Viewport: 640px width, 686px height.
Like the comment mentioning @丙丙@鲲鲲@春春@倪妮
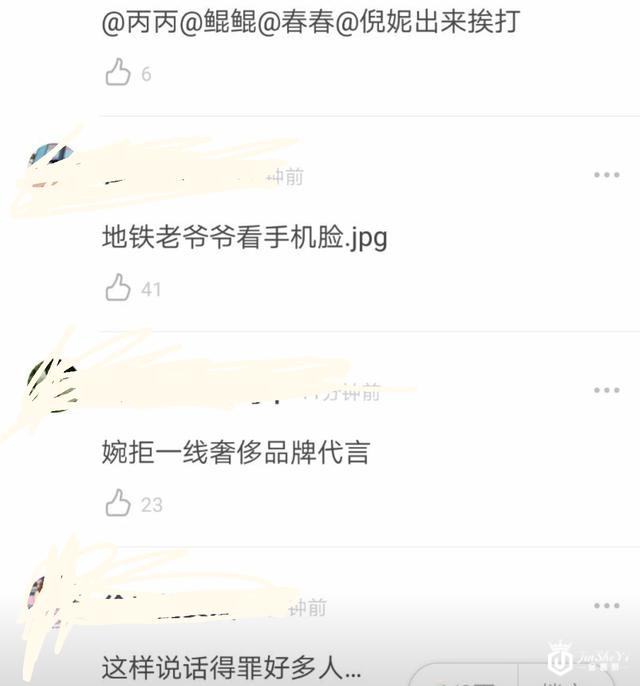point(118,73)
